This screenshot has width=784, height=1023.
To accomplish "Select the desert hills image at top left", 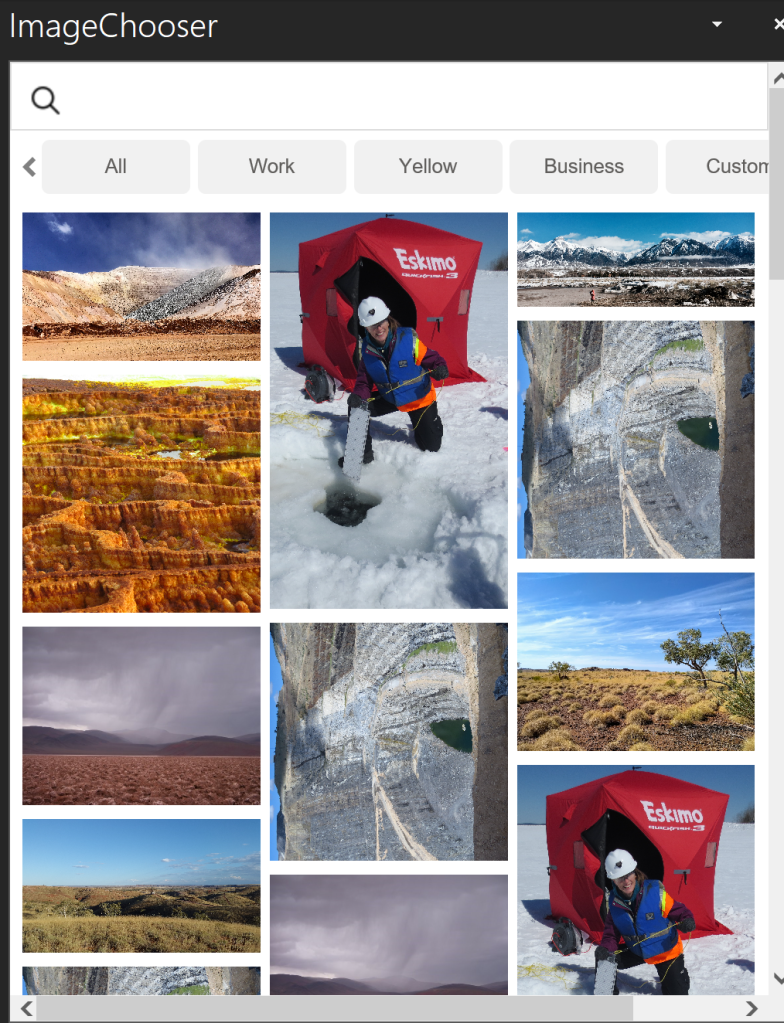I will pos(141,286).
